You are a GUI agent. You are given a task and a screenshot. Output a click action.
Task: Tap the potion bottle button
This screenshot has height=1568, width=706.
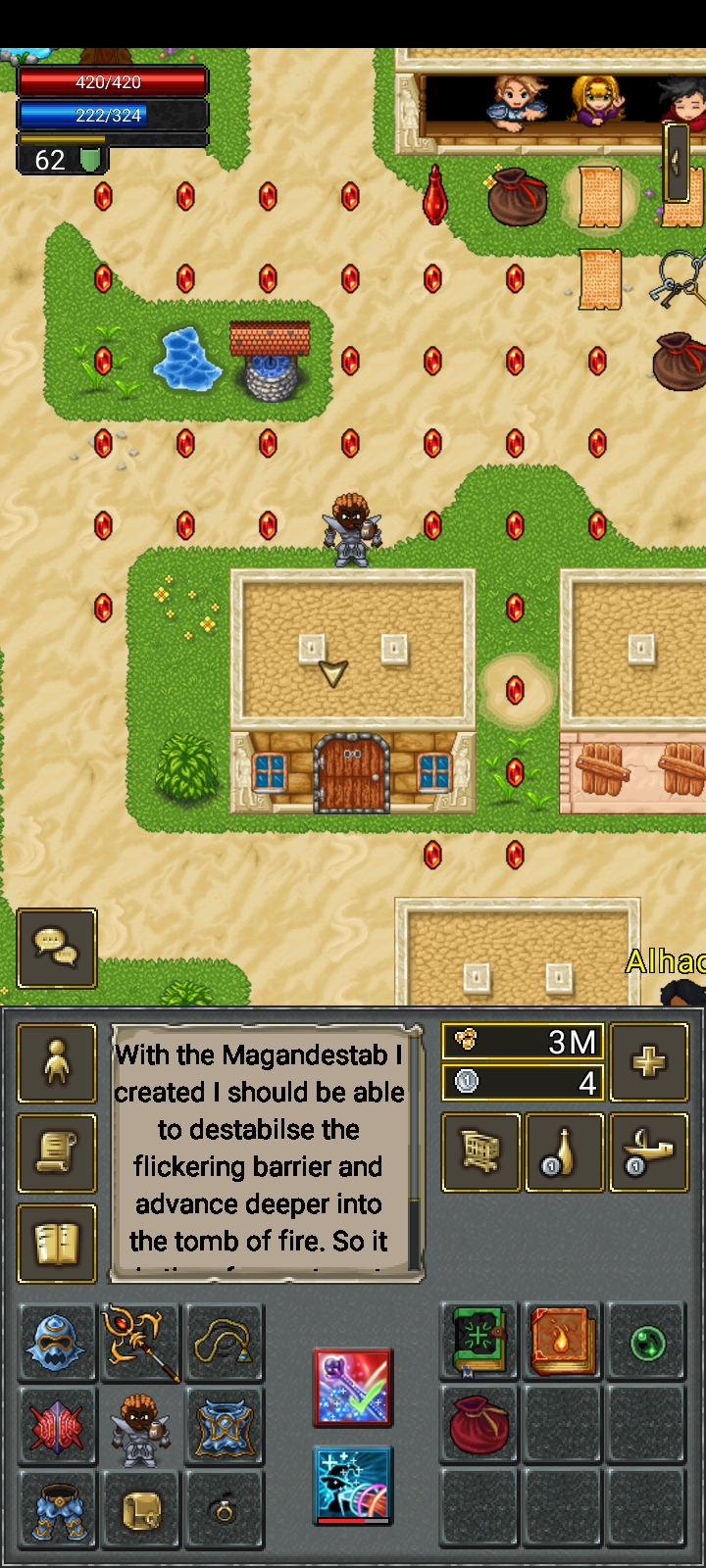point(564,1152)
